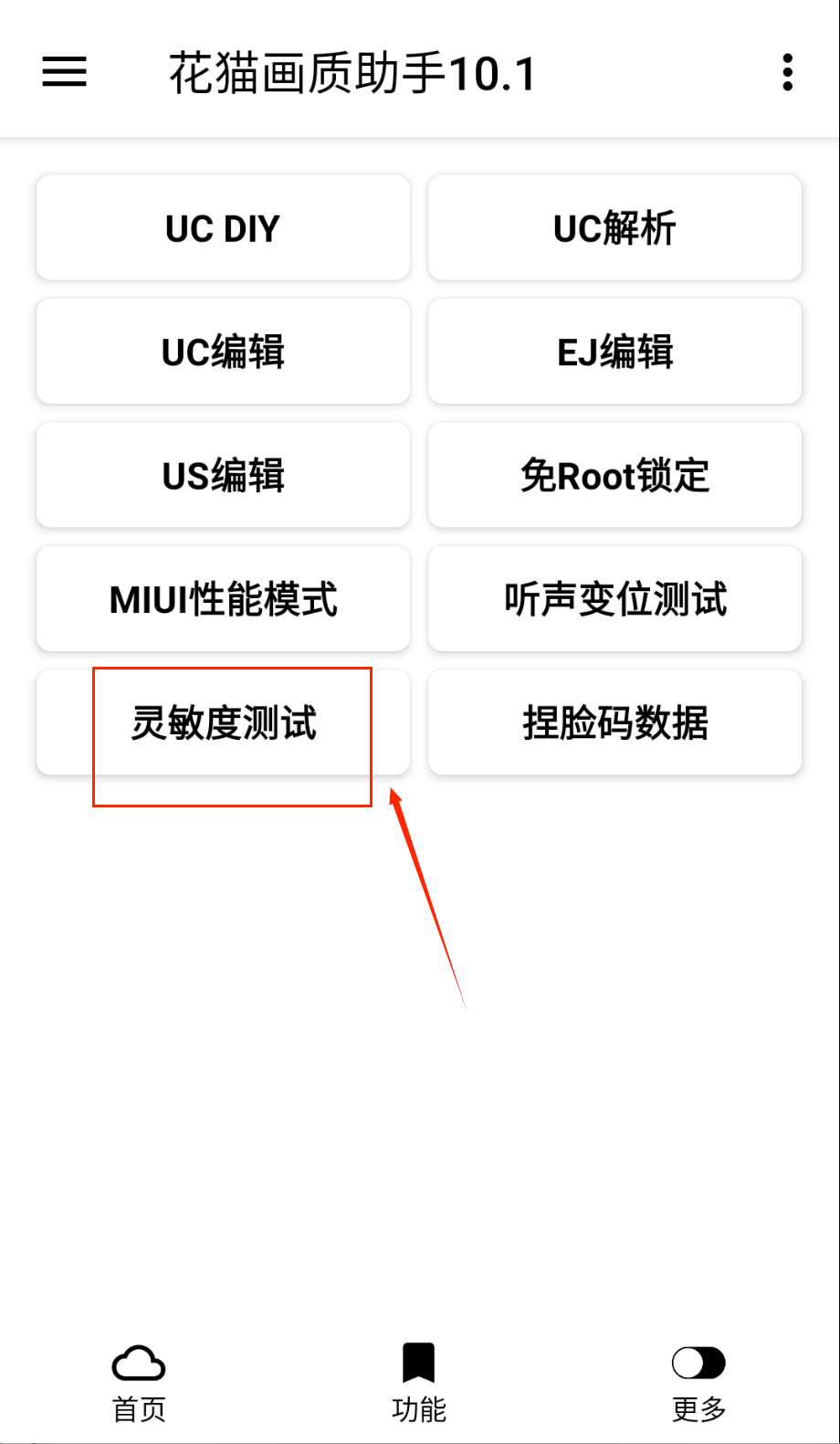Open the hamburger drawer menu
Image resolution: width=840 pixels, height=1444 pixels.
pyautogui.click(x=64, y=72)
